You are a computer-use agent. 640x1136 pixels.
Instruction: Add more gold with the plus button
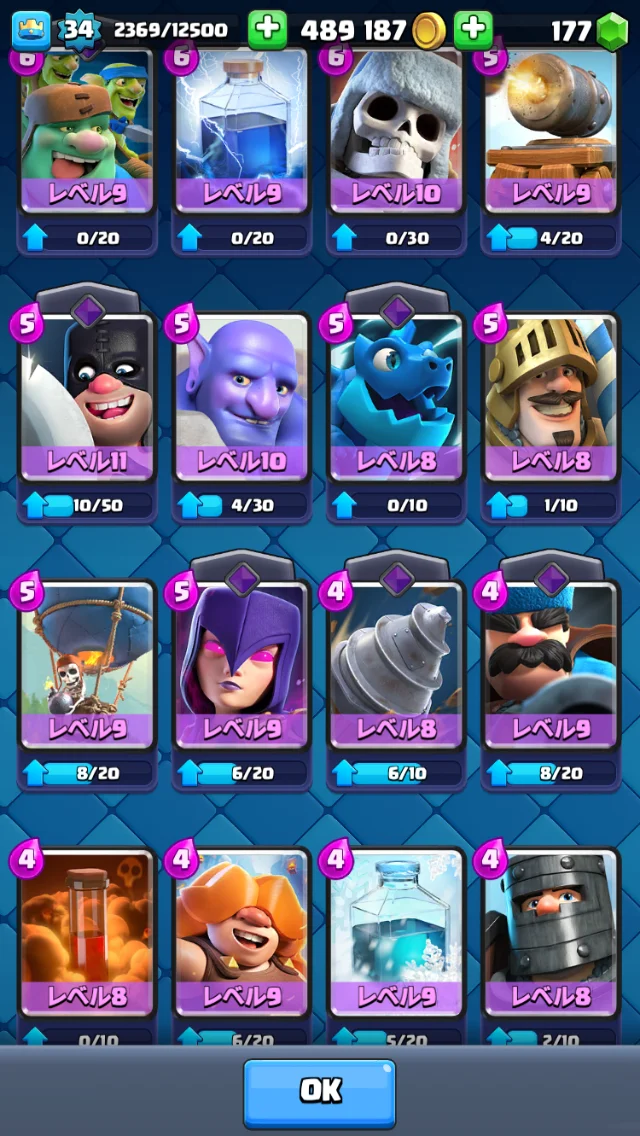(x=267, y=30)
